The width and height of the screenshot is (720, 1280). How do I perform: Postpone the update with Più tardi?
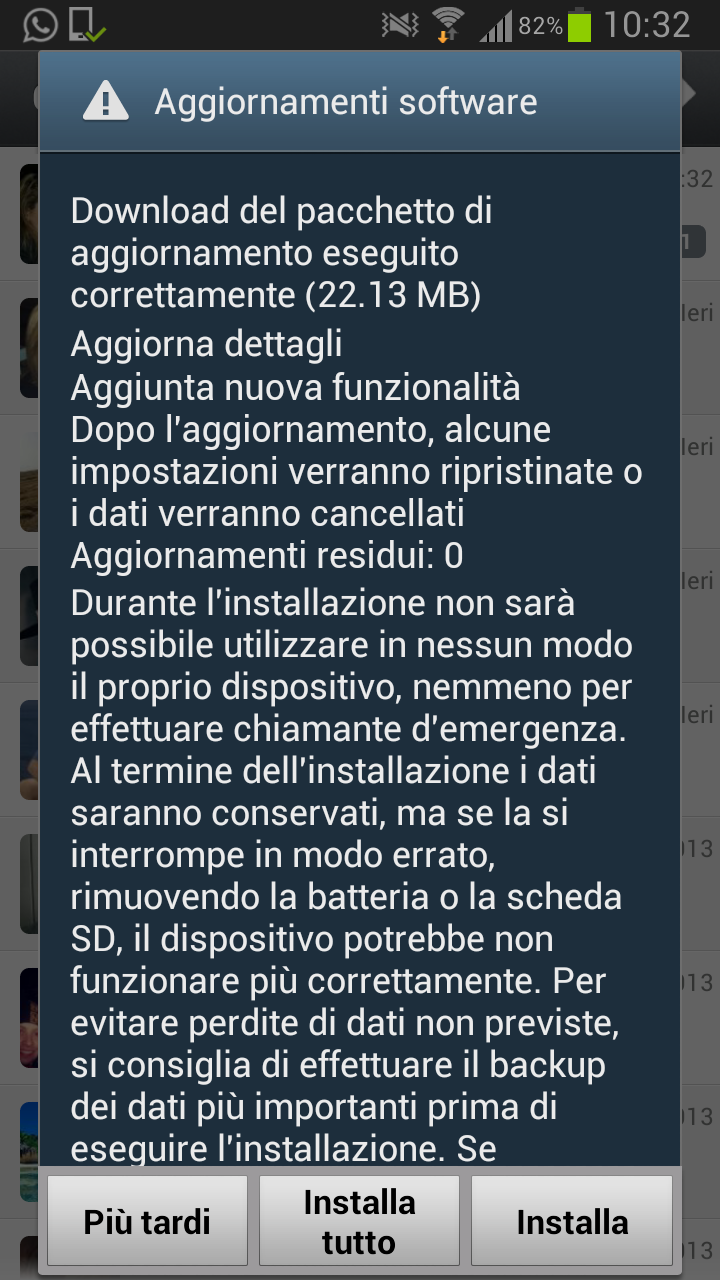[x=147, y=1221]
